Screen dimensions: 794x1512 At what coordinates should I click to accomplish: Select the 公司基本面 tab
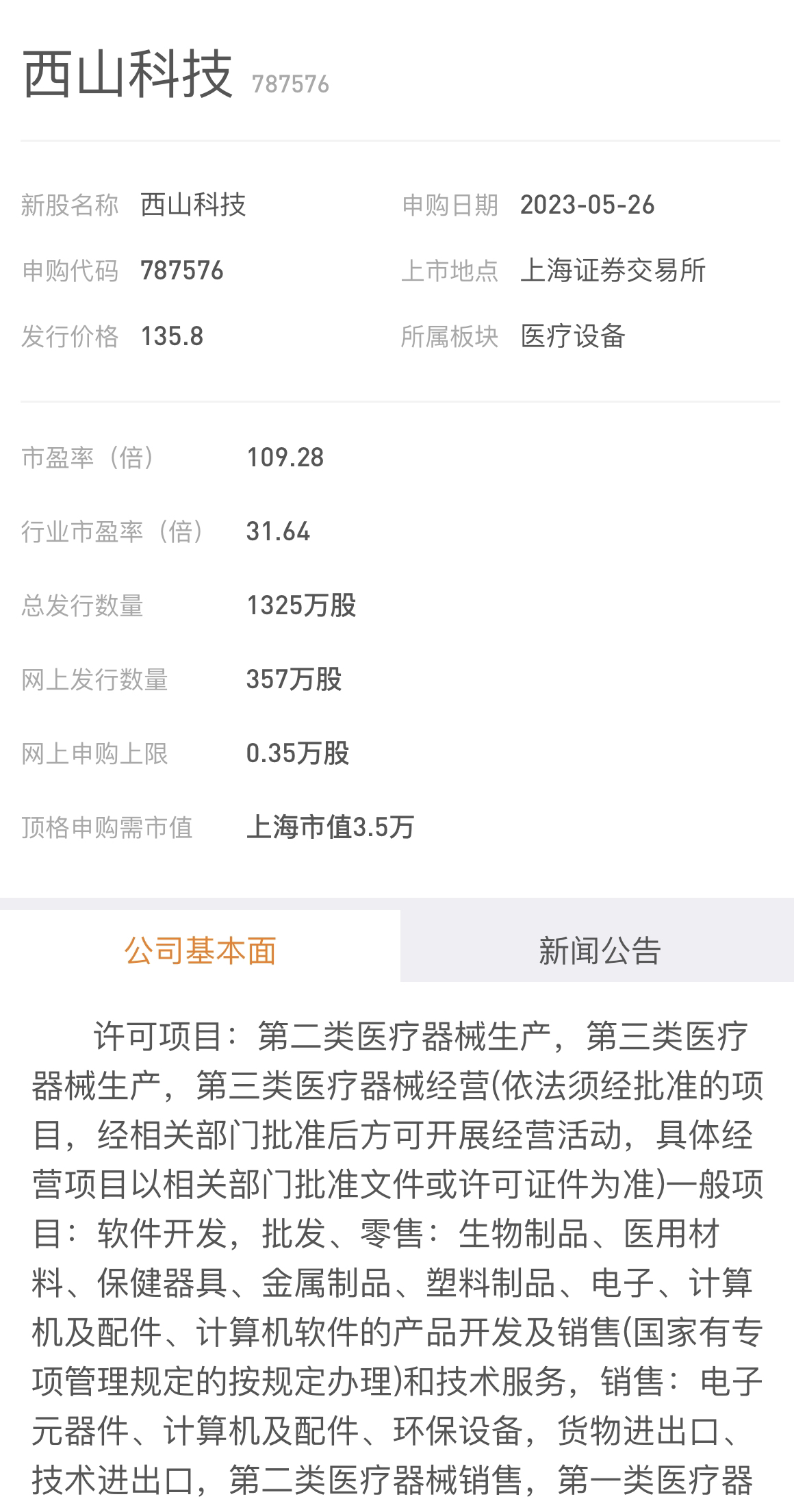pyautogui.click(x=200, y=950)
